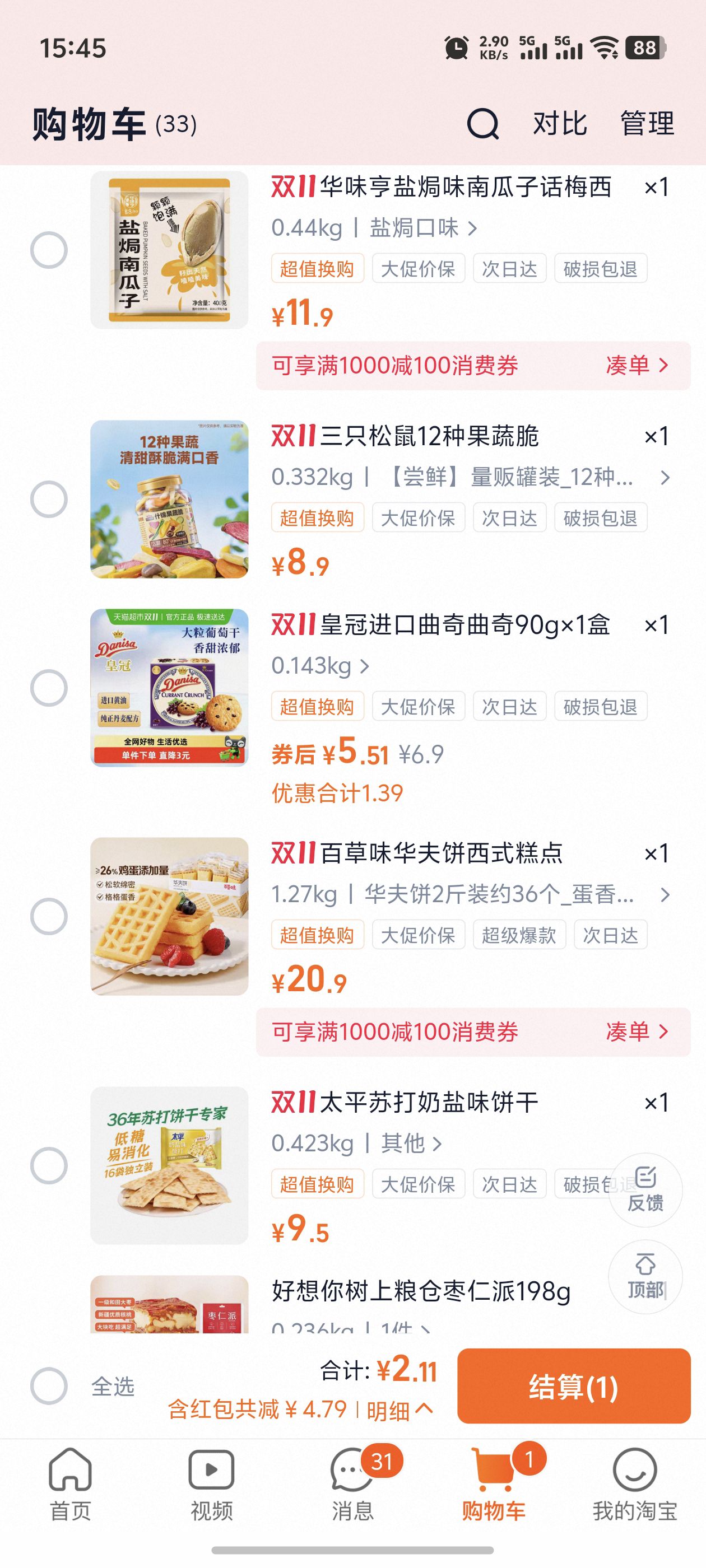Select the 三只松鼠12种果蔬脆 item checkbox
706x1568 pixels.
49,499
